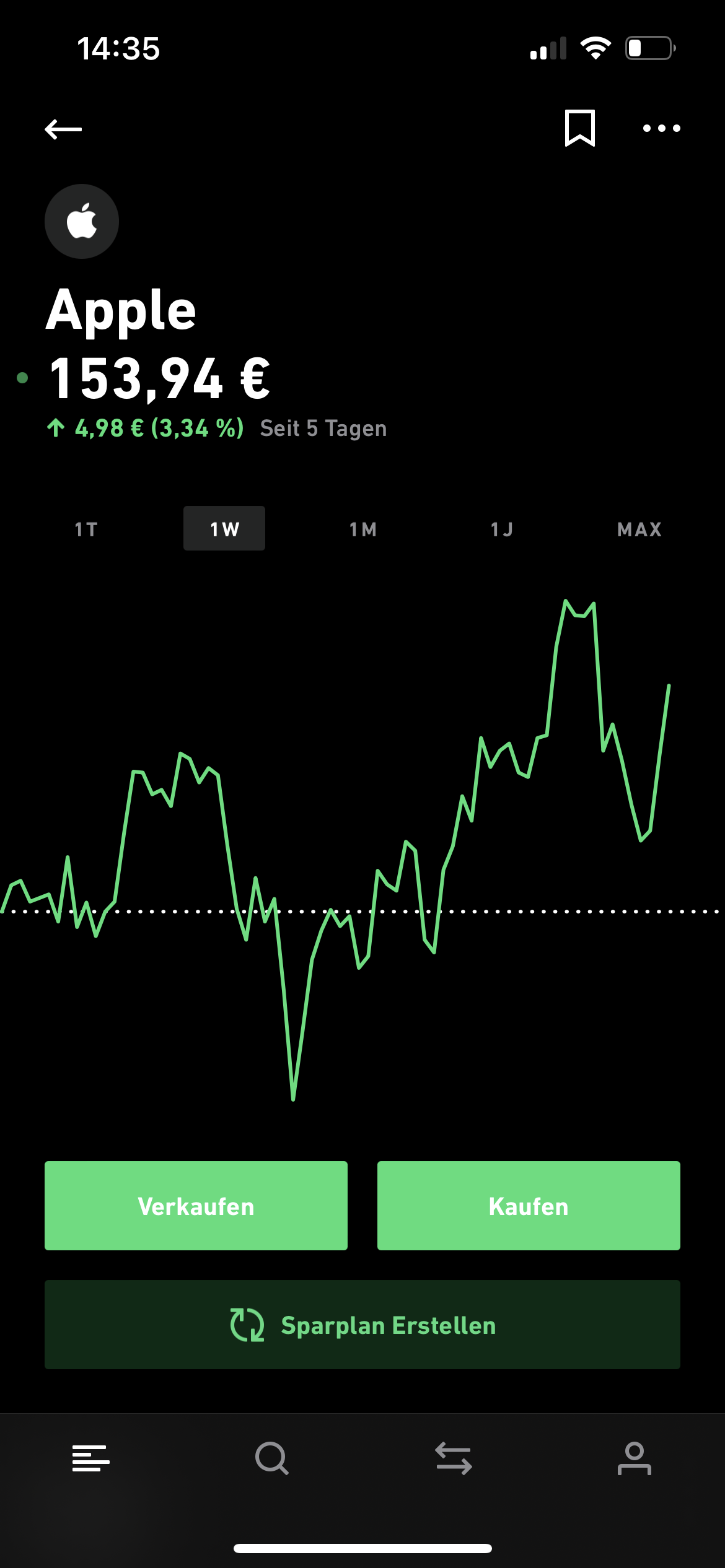Image resolution: width=725 pixels, height=1568 pixels.
Task: Bookmark the Apple stock
Action: pos(579,128)
